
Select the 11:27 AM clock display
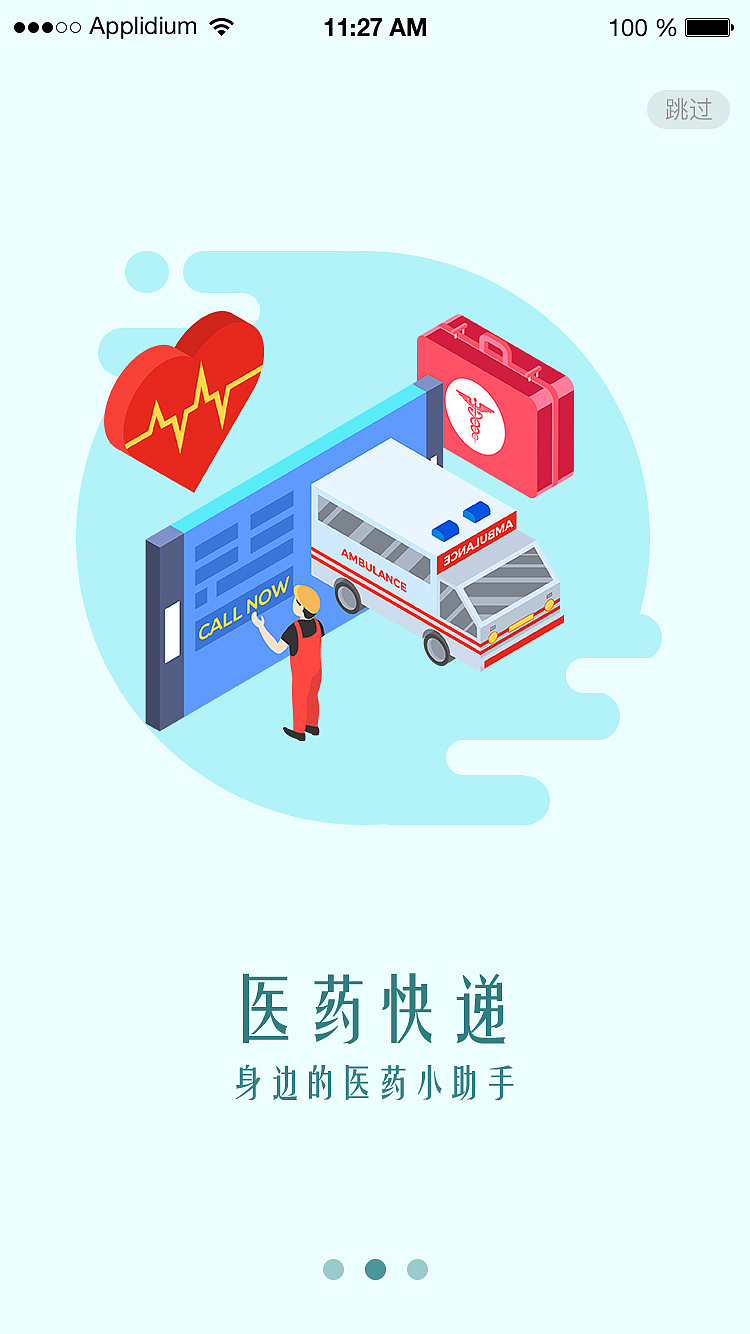pos(375,27)
